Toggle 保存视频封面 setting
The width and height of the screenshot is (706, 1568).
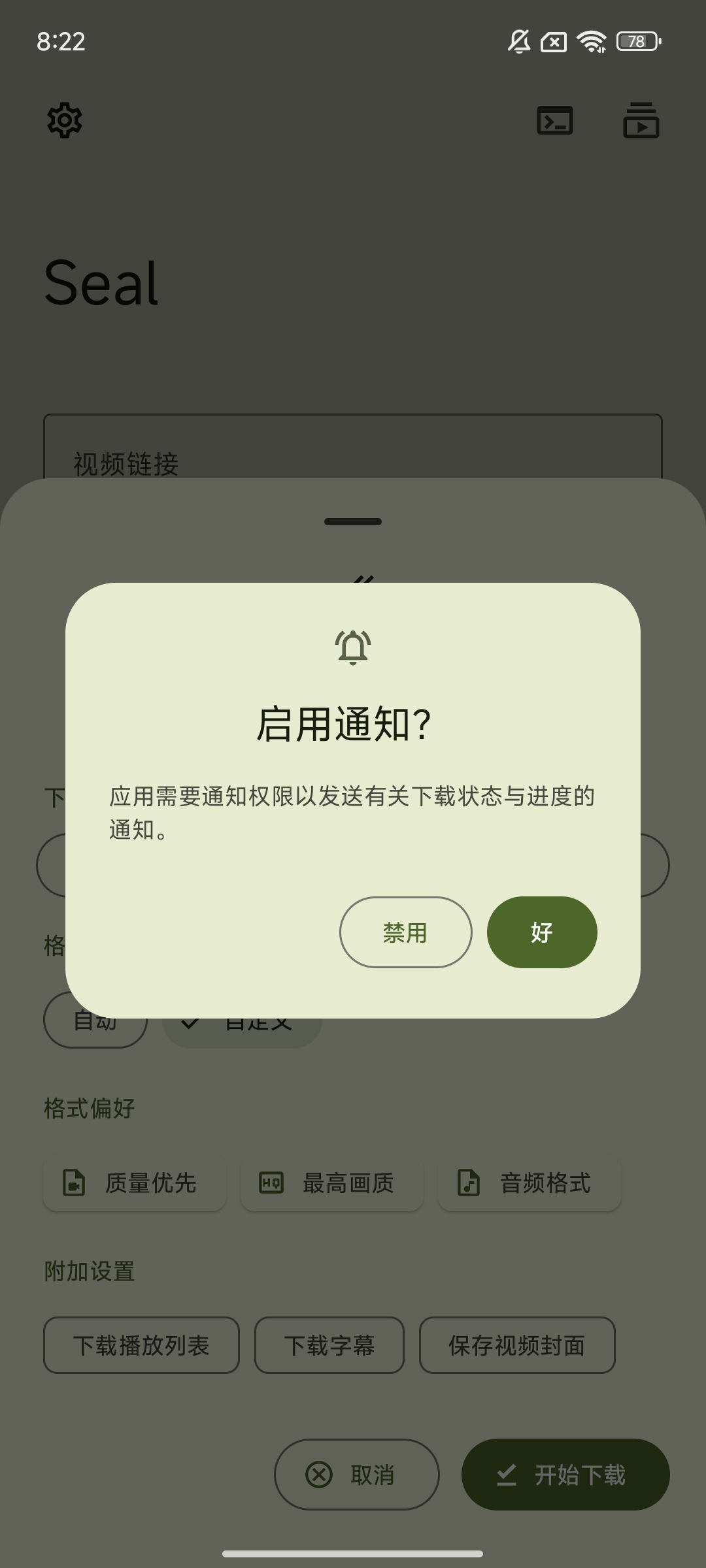pos(517,1345)
